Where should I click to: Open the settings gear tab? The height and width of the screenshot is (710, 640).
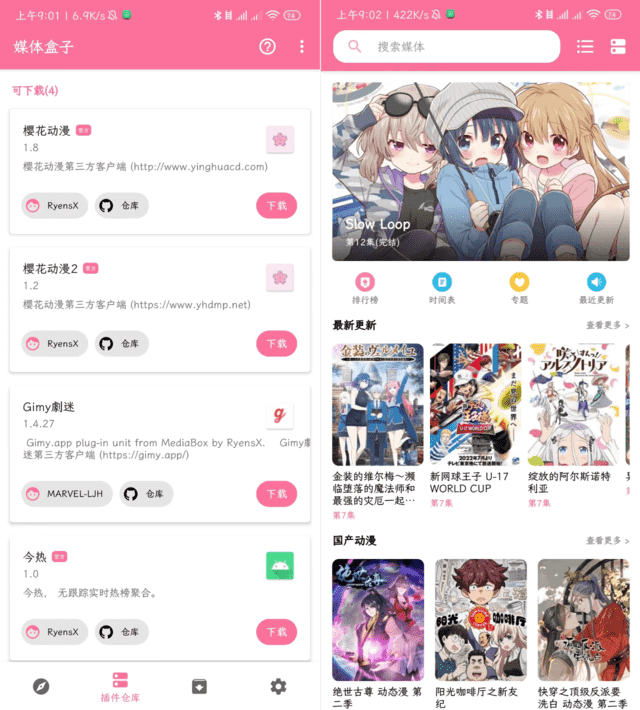[x=278, y=686]
